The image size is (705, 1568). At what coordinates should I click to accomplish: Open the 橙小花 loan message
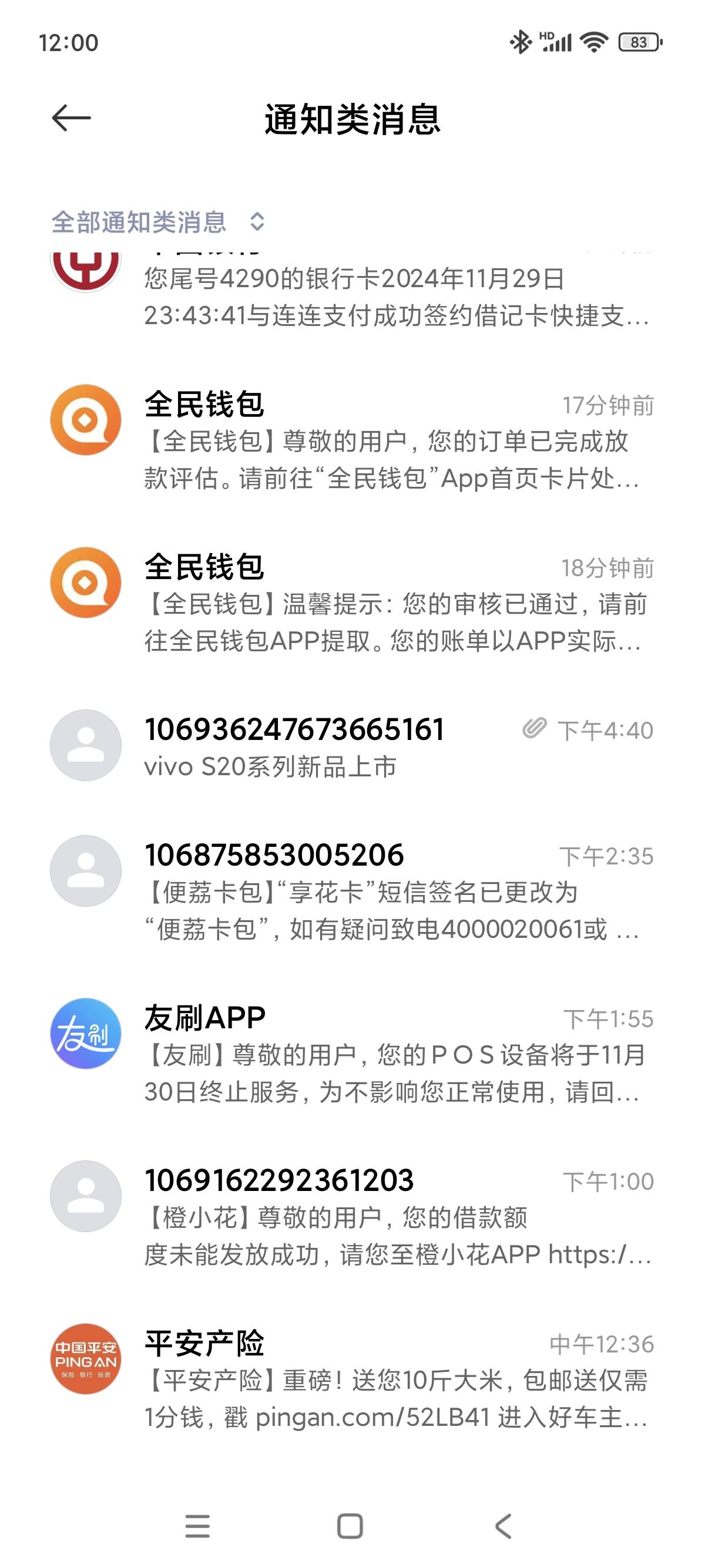tap(352, 1216)
